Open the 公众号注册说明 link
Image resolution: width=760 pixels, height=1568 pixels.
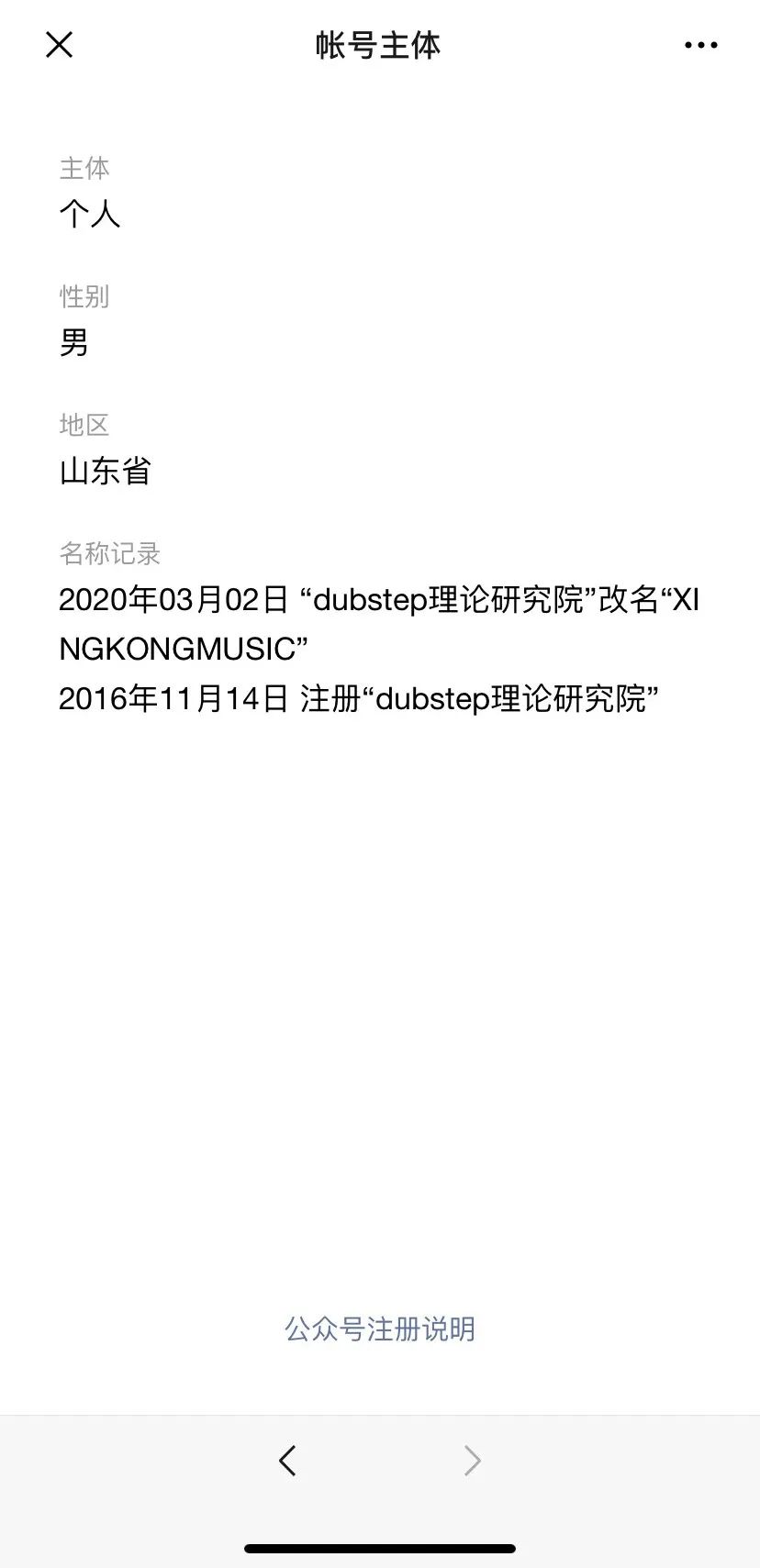(380, 1329)
